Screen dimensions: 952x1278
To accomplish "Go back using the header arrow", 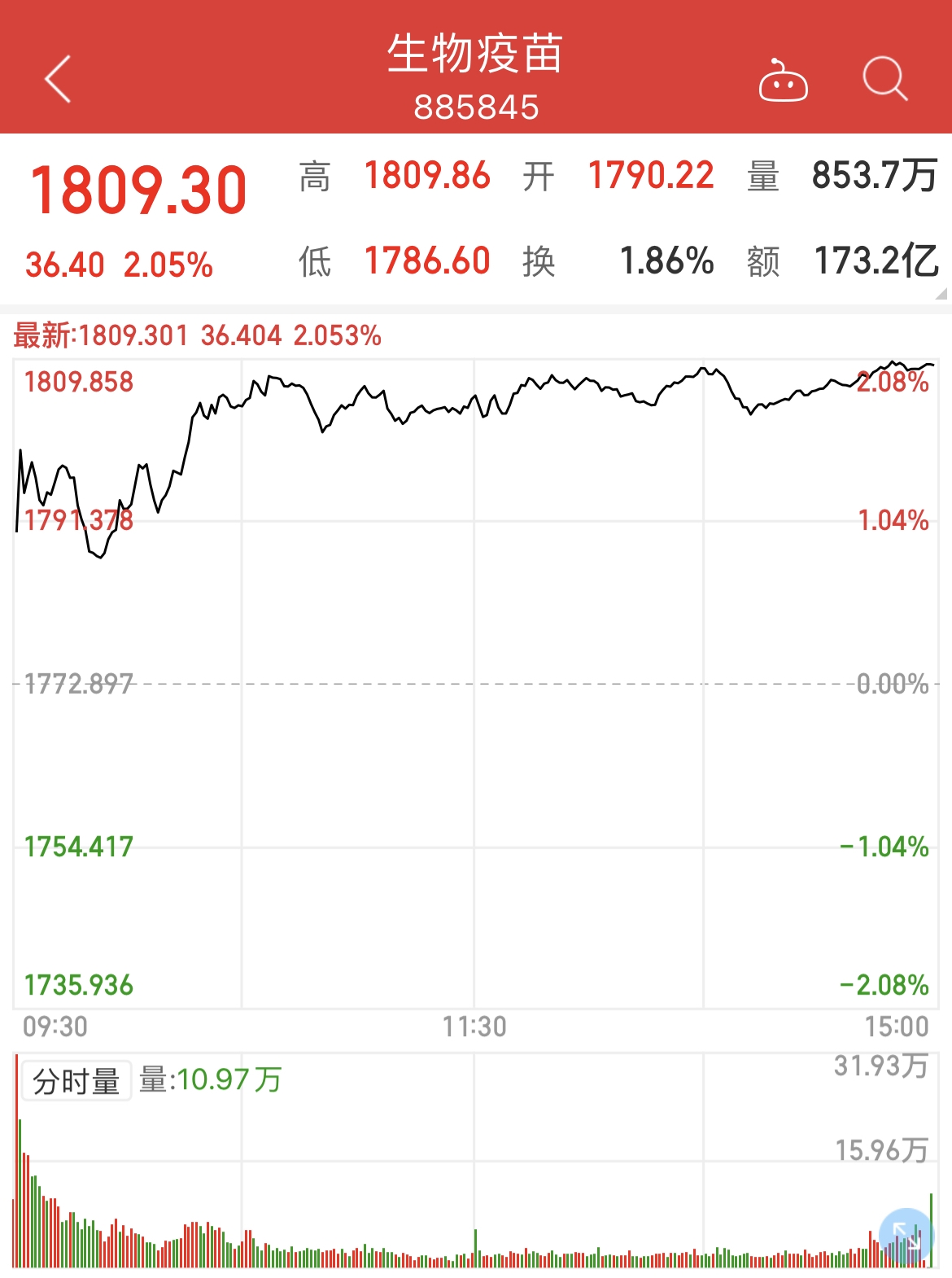I will click(59, 80).
